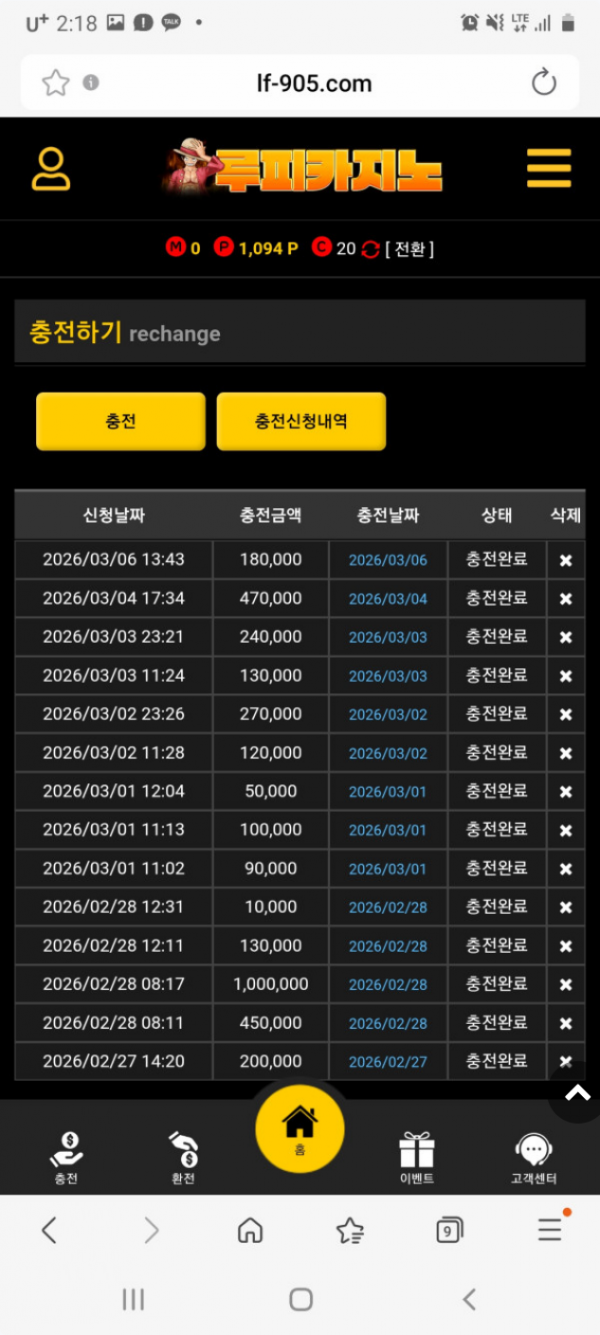Viewport: 600px width, 1335px height.
Task: Delete the 1,000,000 recharge record
Action: pos(565,985)
